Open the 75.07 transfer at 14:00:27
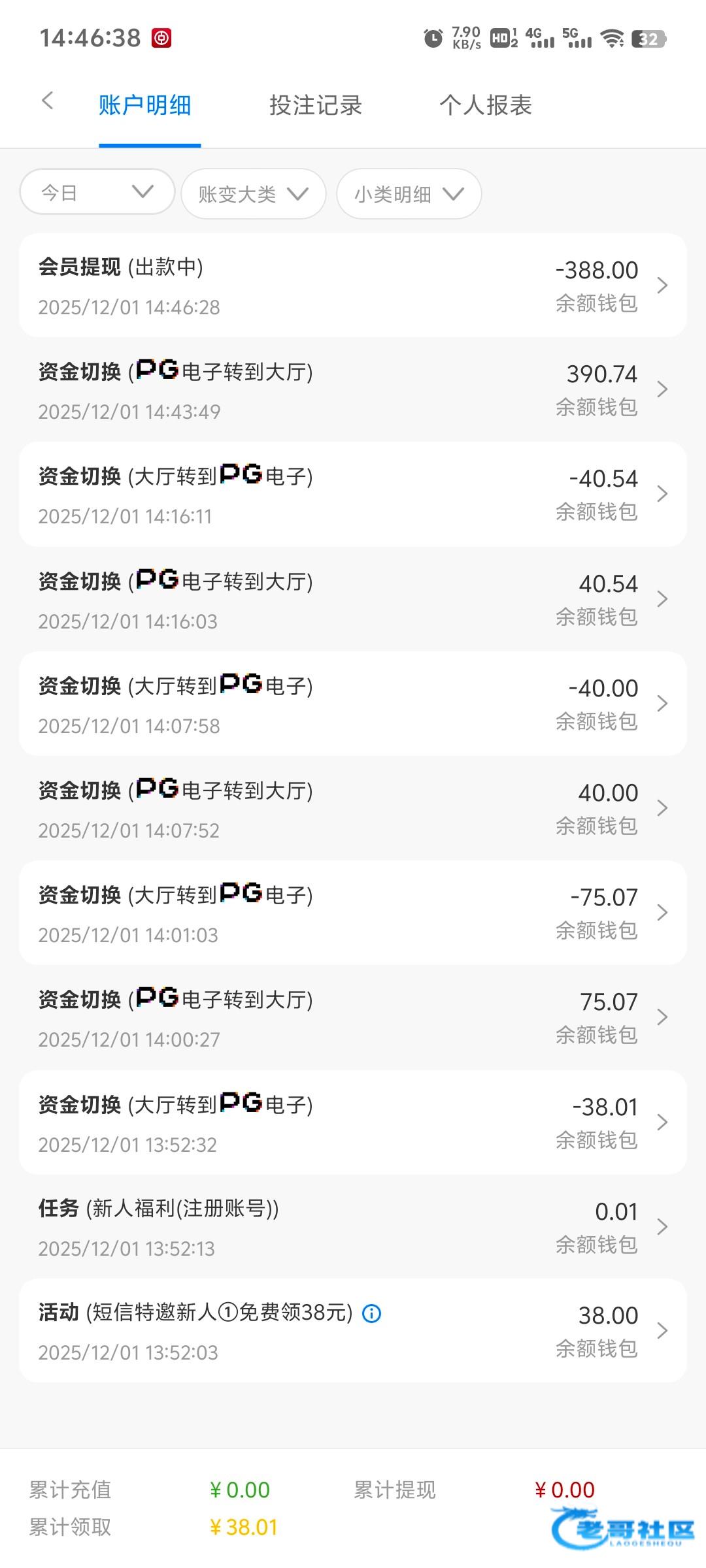Screen dimensions: 706x1568 [x=353, y=1017]
